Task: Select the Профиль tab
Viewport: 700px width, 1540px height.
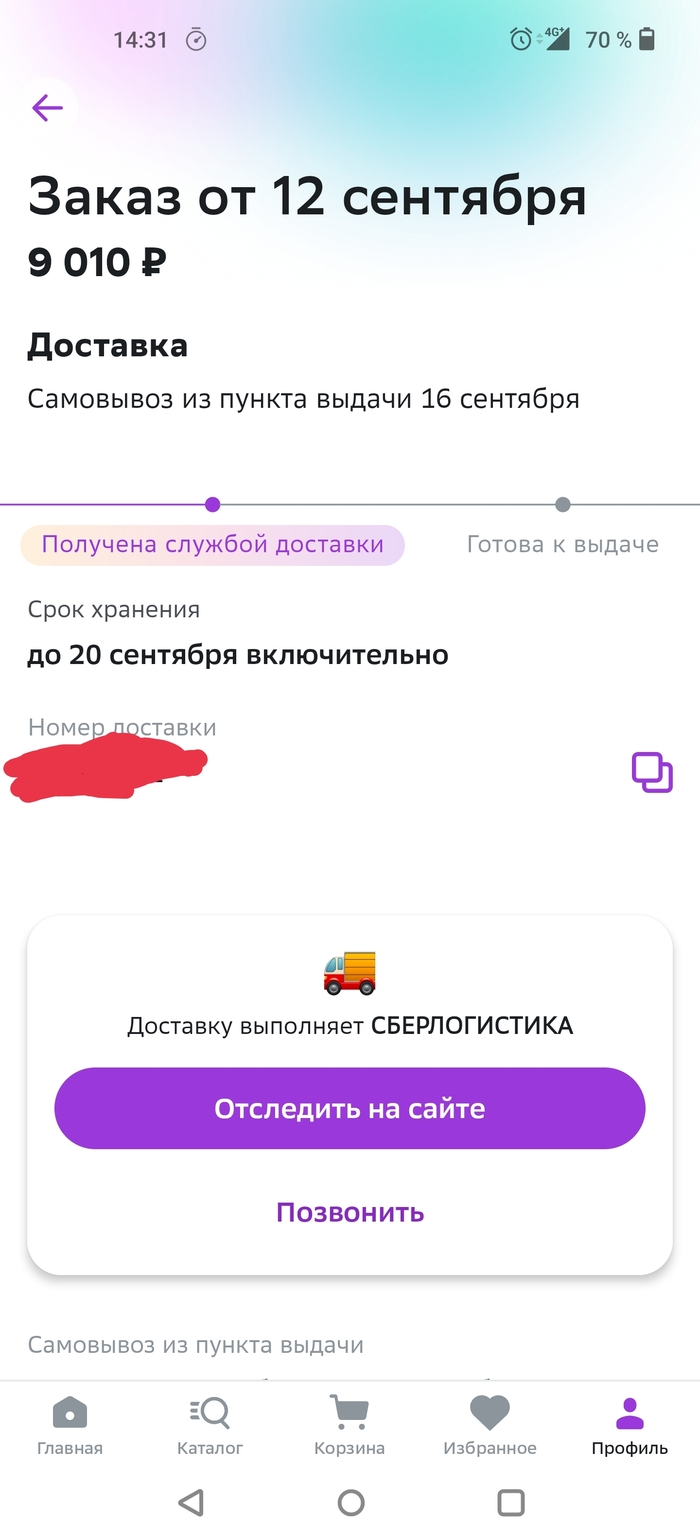Action: [630, 1425]
